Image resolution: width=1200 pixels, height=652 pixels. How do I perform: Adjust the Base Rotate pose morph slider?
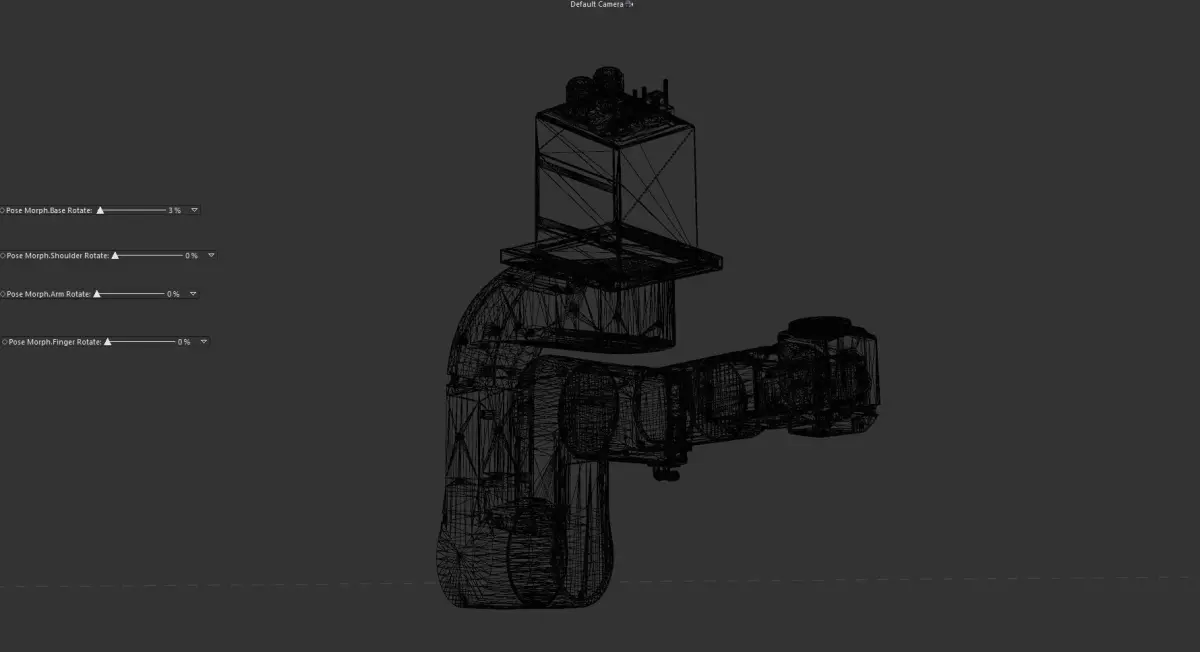pyautogui.click(x=100, y=210)
